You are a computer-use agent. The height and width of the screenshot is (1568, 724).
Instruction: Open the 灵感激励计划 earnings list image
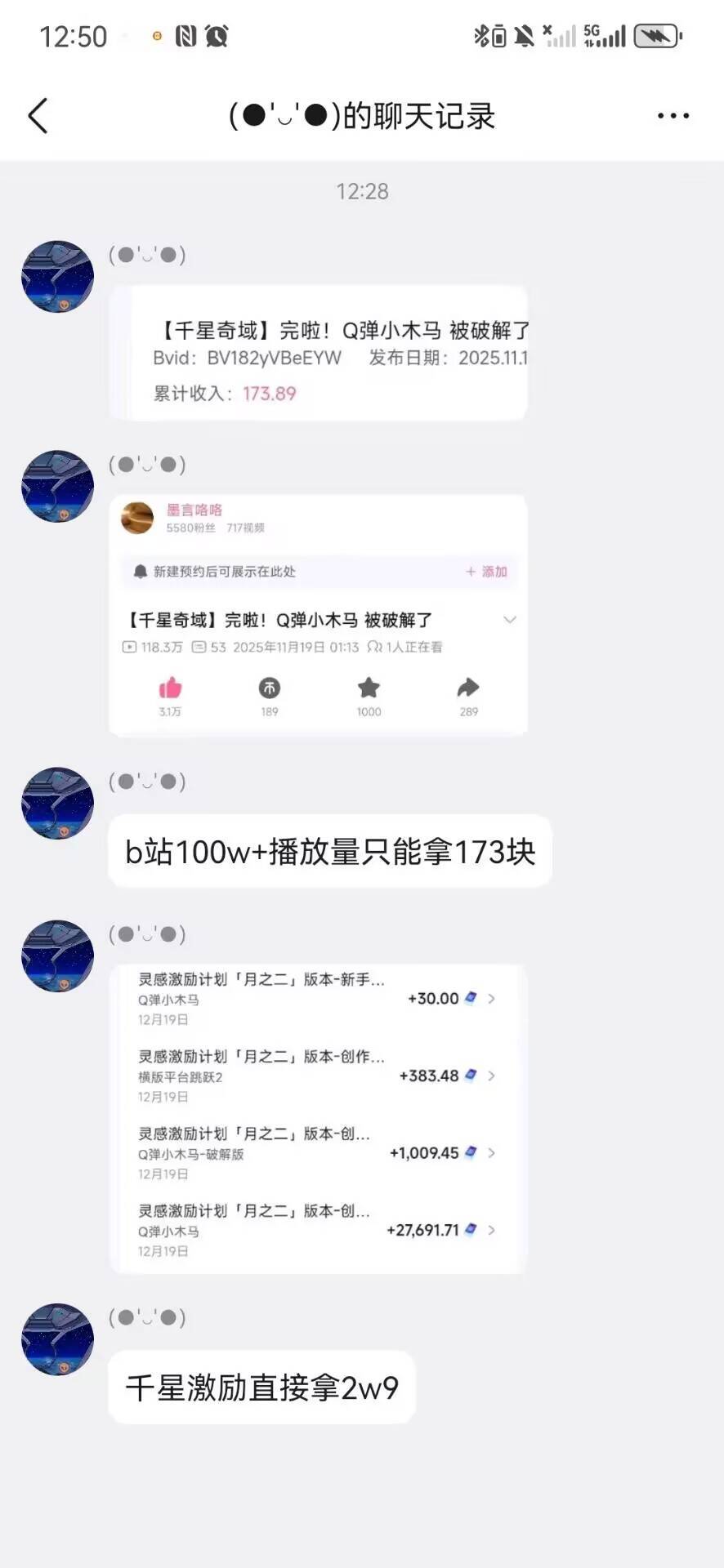tap(318, 1118)
